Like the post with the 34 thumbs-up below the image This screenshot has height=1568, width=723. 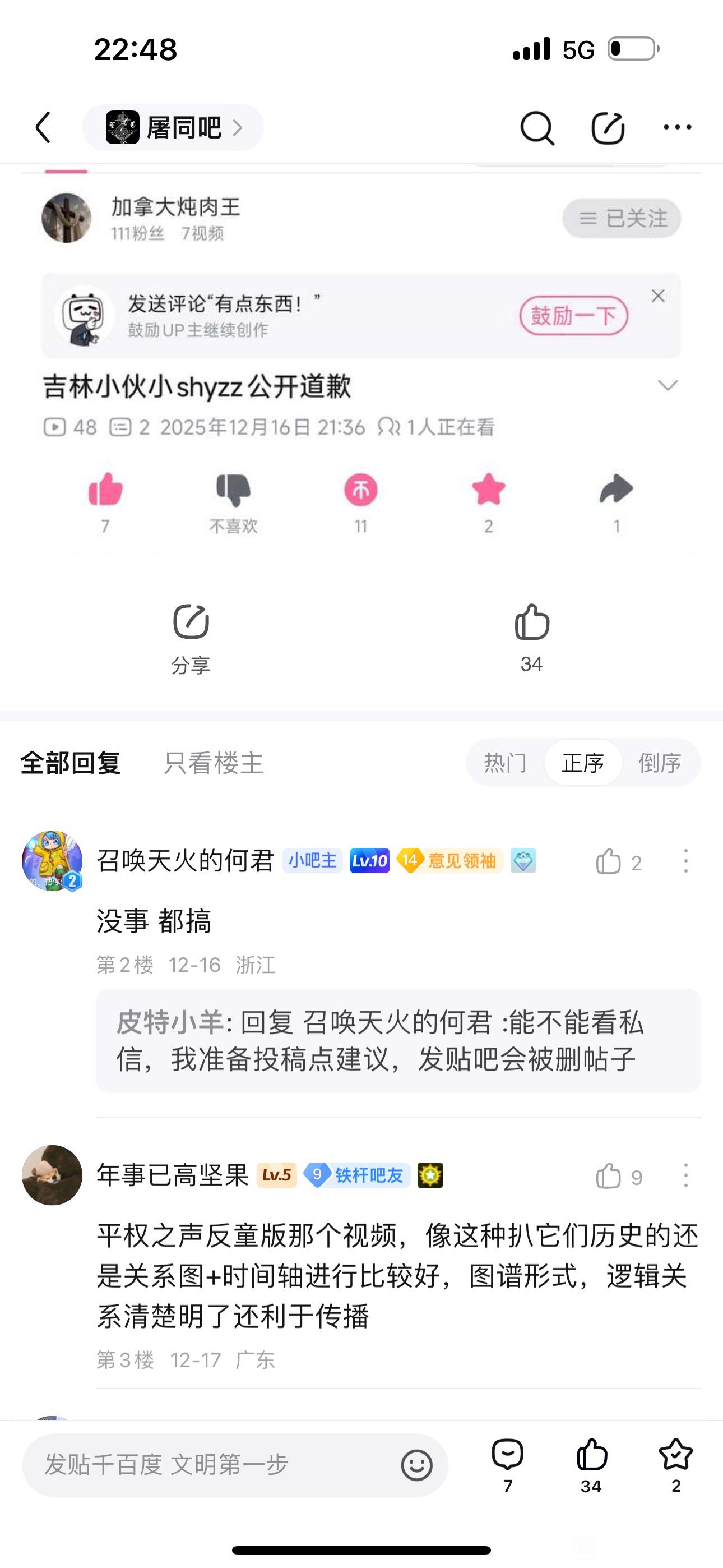532,637
